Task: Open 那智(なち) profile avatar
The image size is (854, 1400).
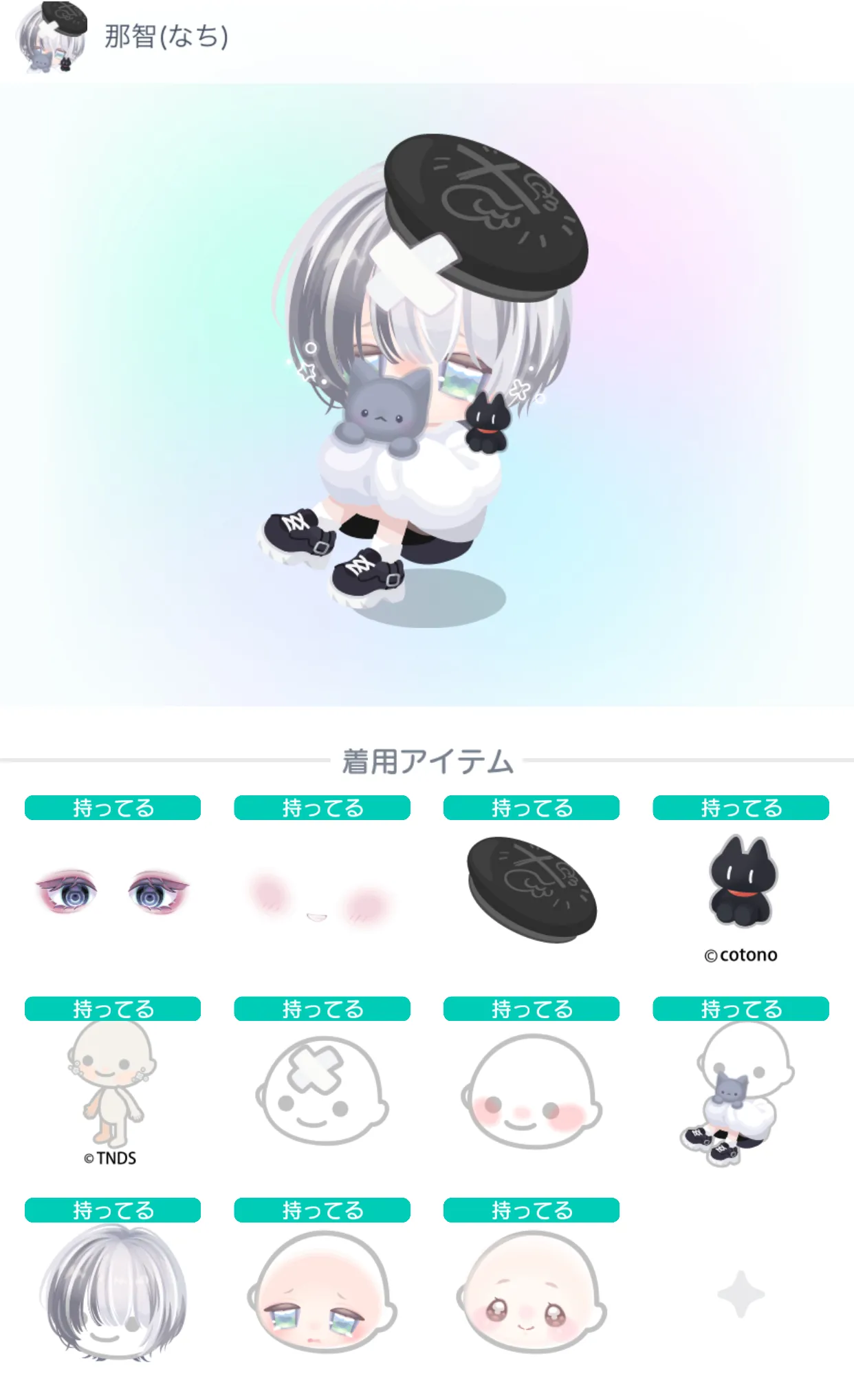Action: pyautogui.click(x=52, y=38)
